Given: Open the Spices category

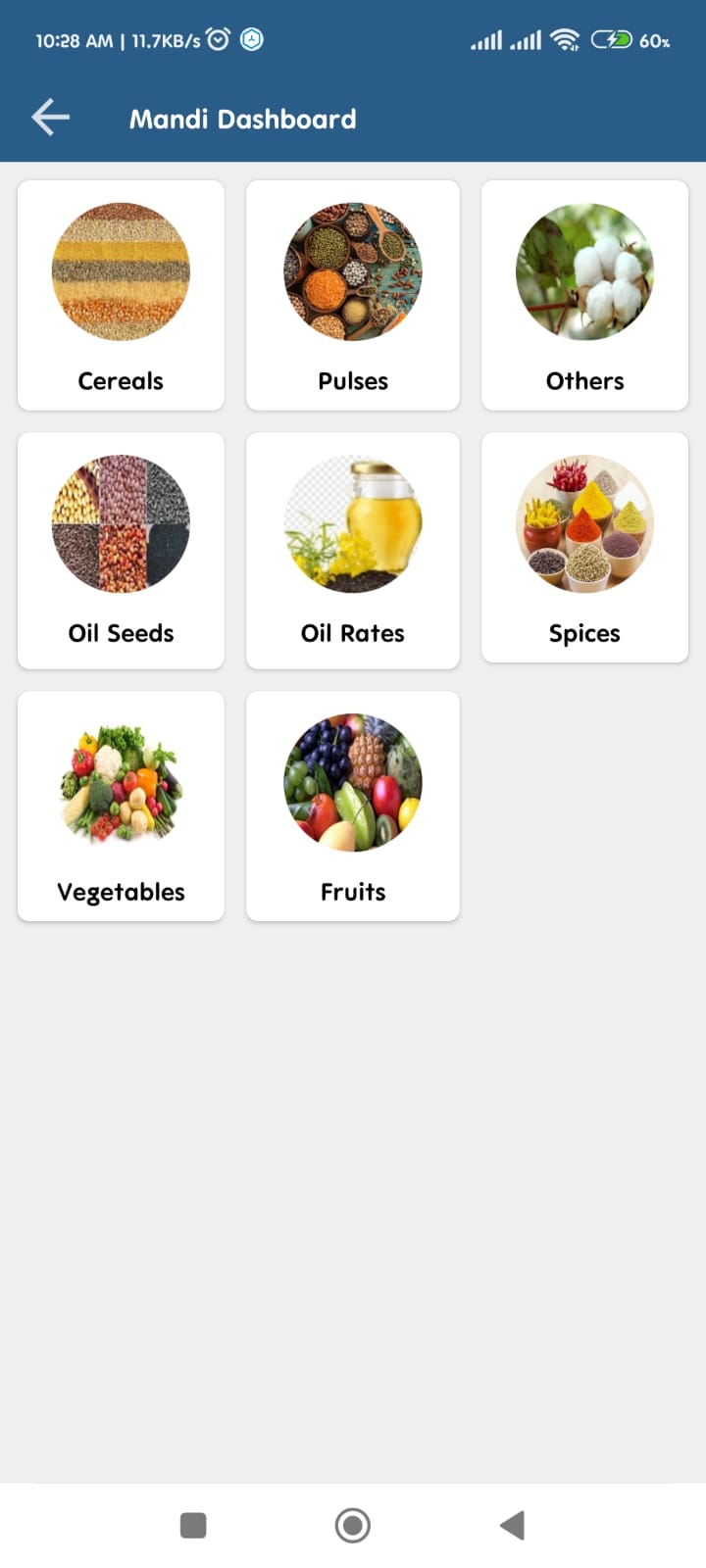Looking at the screenshot, I should click(x=584, y=547).
